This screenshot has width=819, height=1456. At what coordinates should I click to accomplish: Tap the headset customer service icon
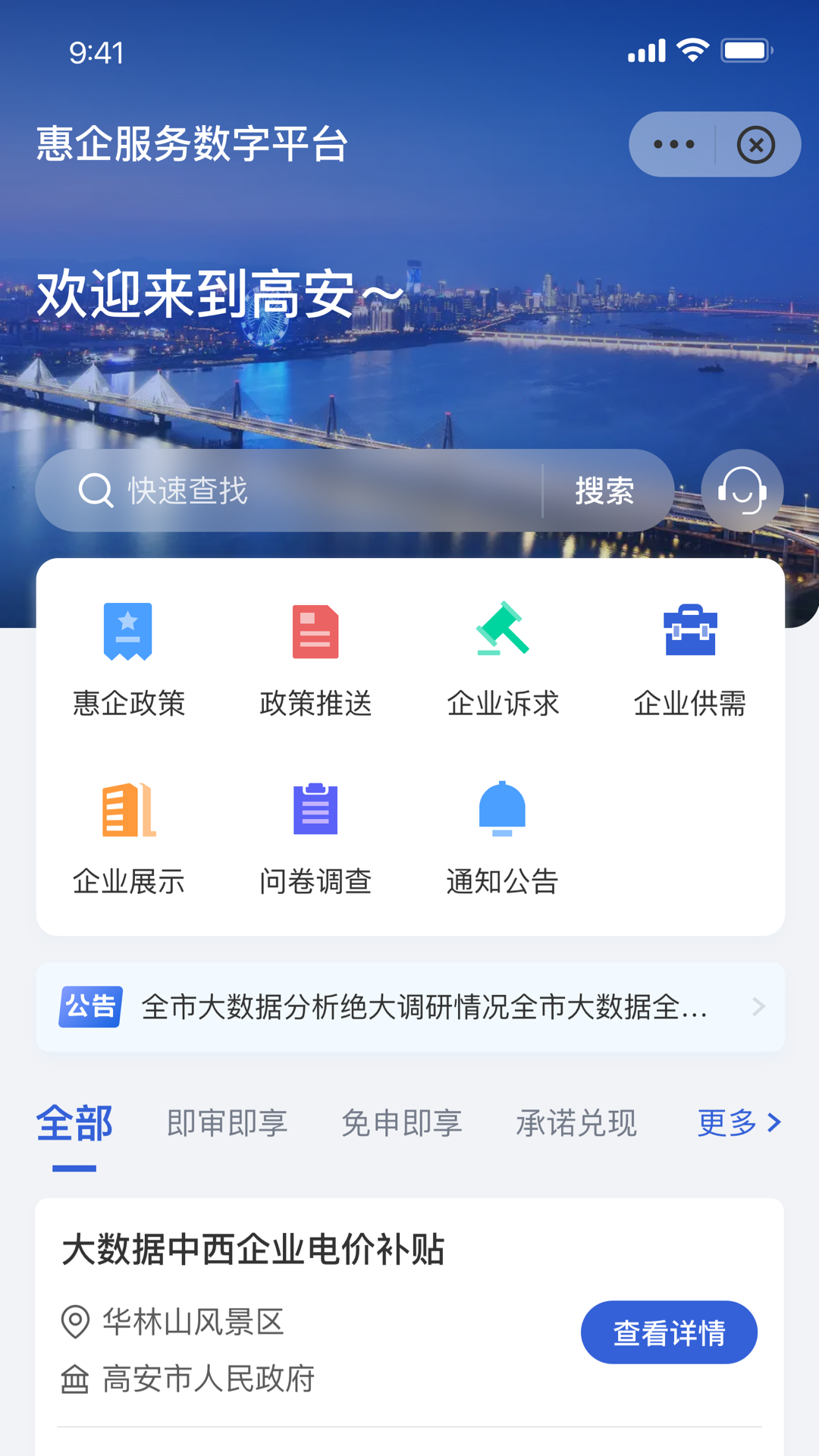pos(742,490)
